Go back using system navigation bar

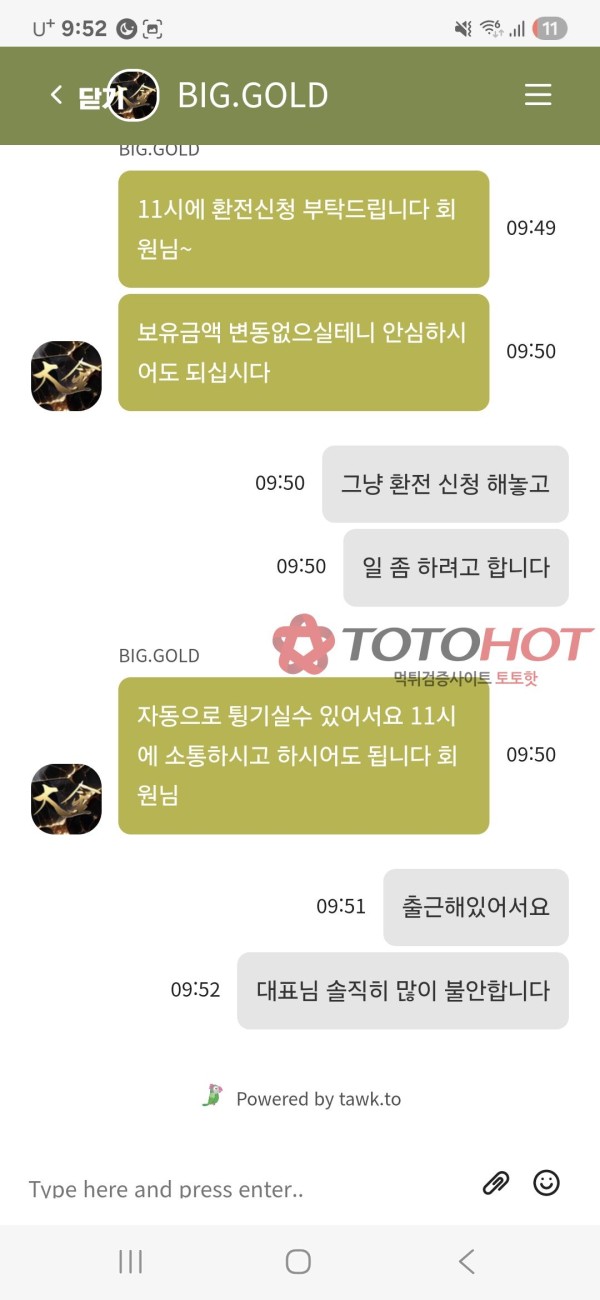pos(466,1261)
